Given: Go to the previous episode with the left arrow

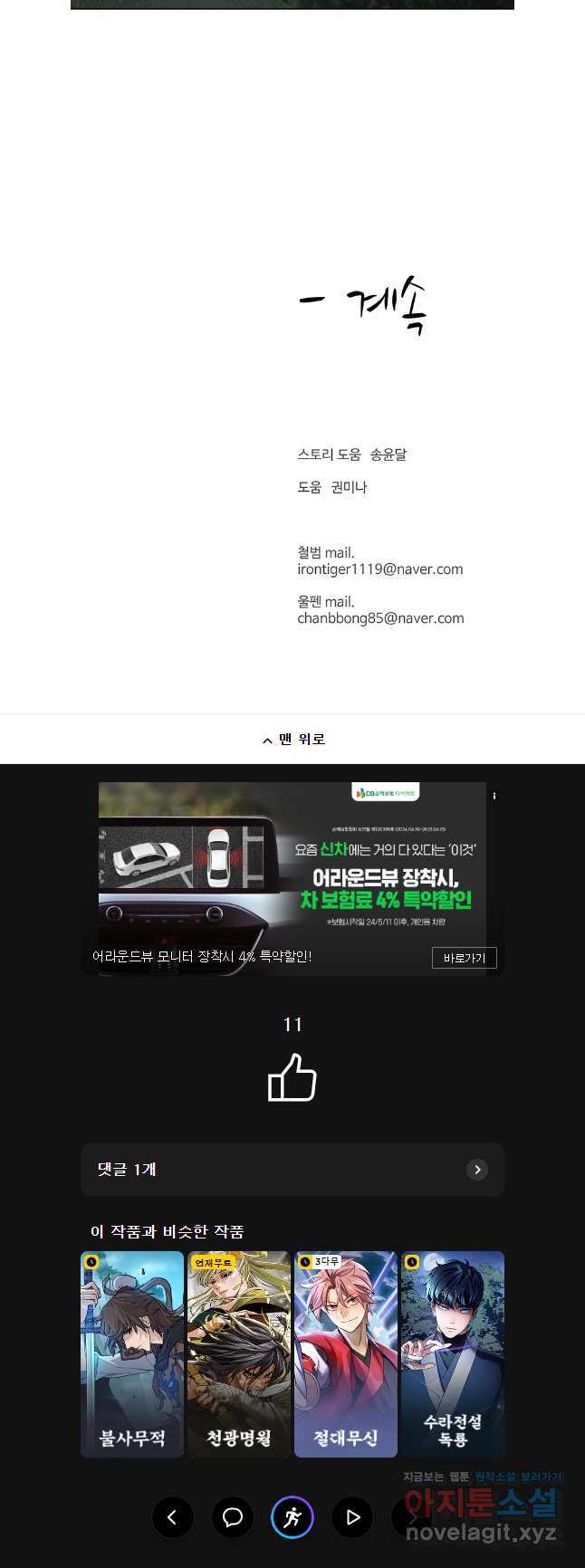Looking at the screenshot, I should click(x=173, y=1517).
